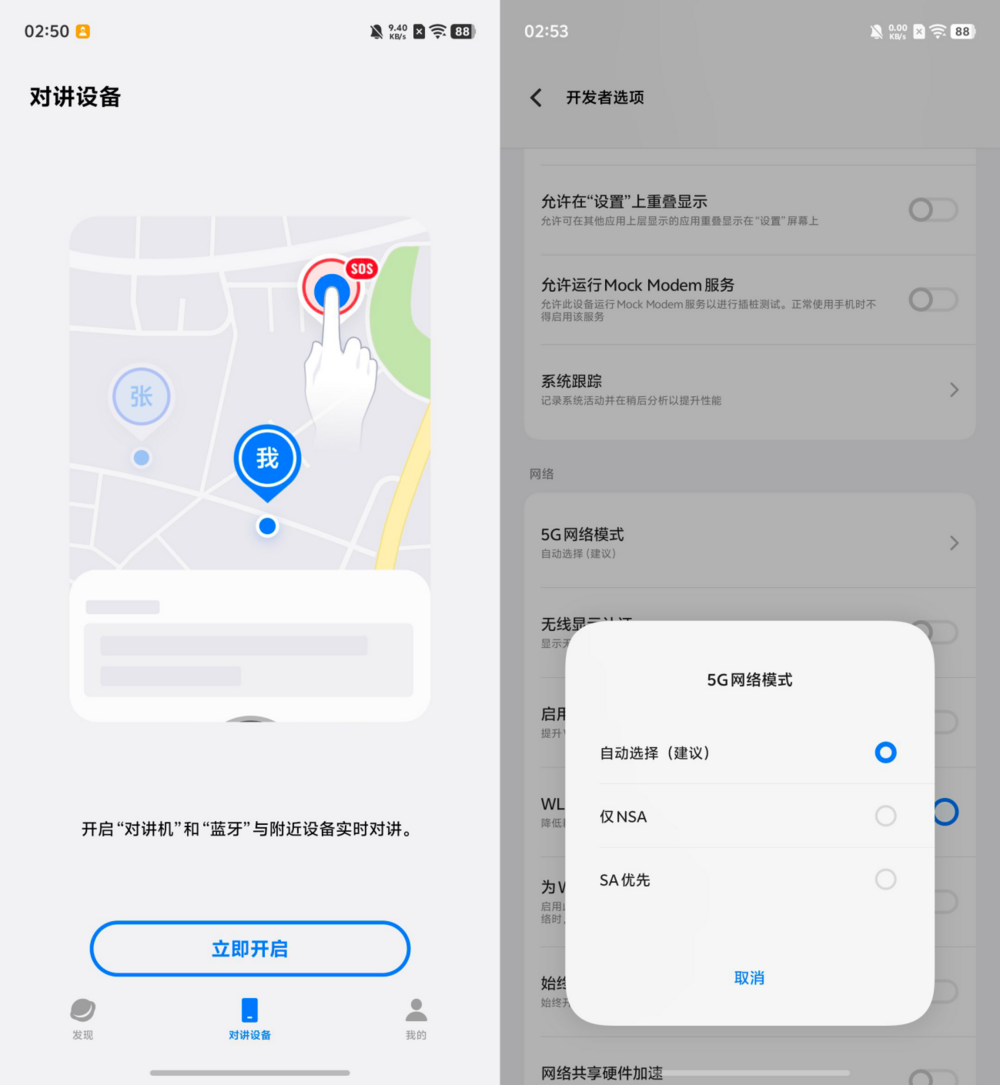1000x1085 pixels.
Task: Open the 我的 tab
Action: tap(416, 1018)
